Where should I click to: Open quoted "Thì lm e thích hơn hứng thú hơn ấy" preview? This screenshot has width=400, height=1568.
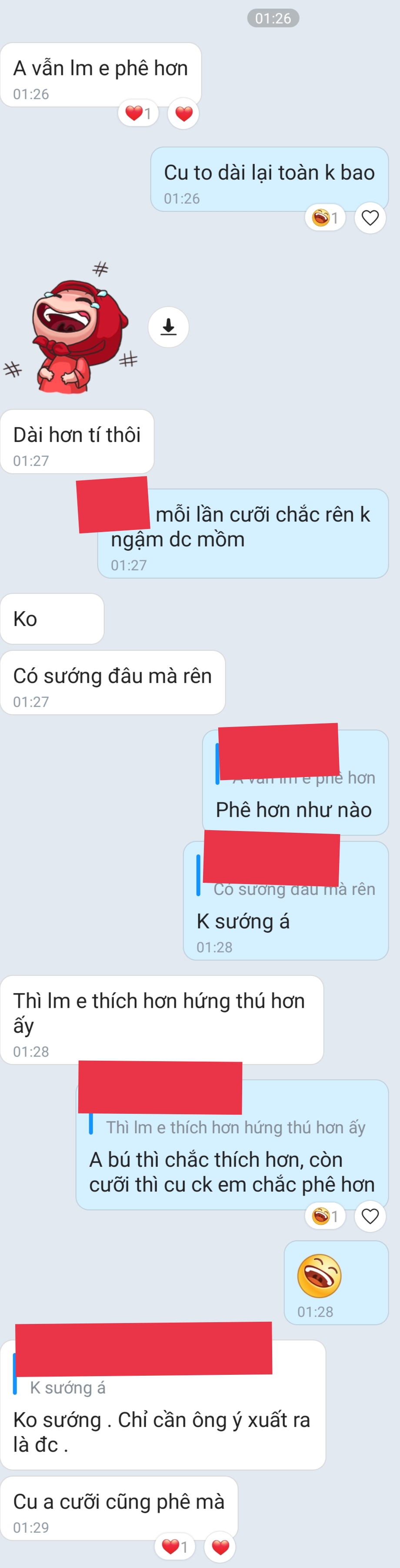coord(235,1127)
